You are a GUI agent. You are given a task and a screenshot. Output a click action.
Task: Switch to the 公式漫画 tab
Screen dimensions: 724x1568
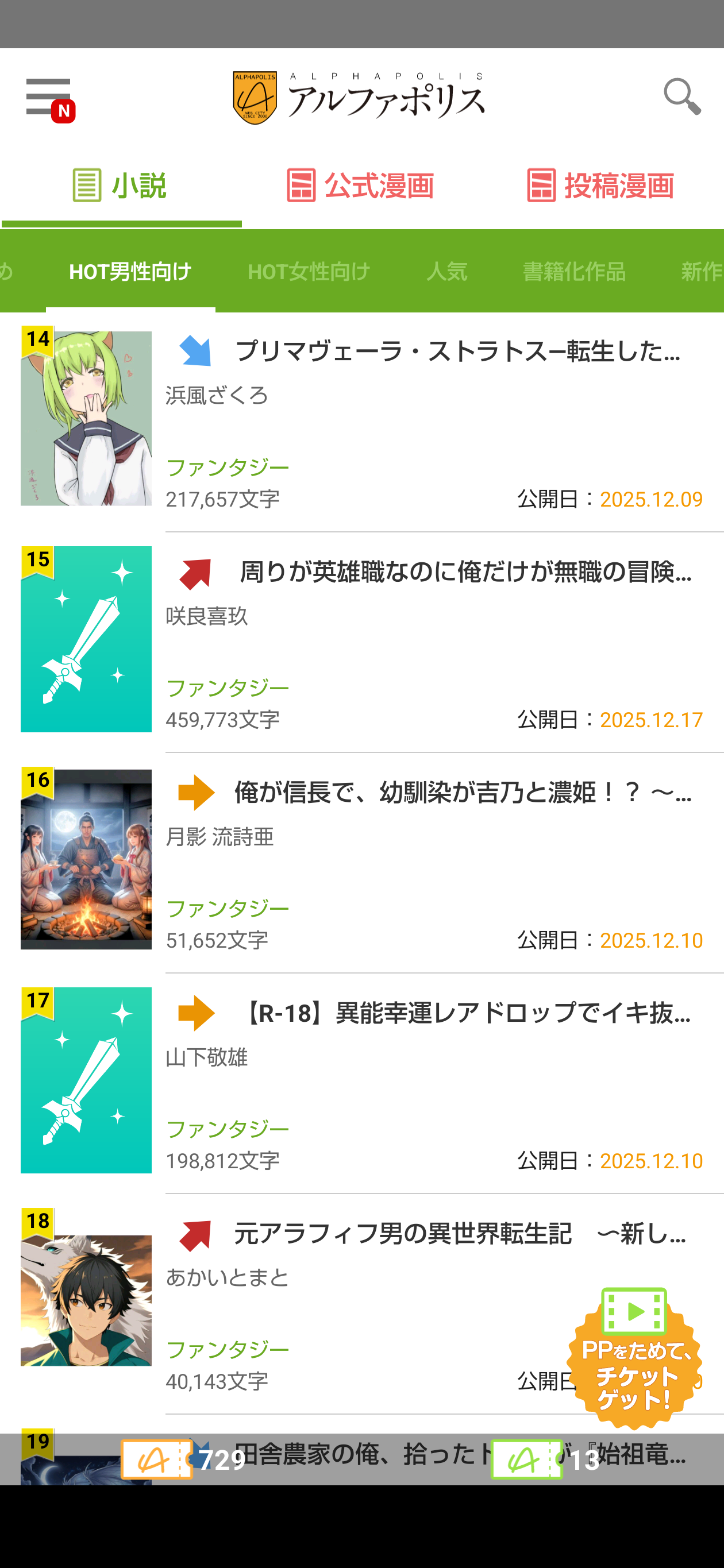coord(360,185)
